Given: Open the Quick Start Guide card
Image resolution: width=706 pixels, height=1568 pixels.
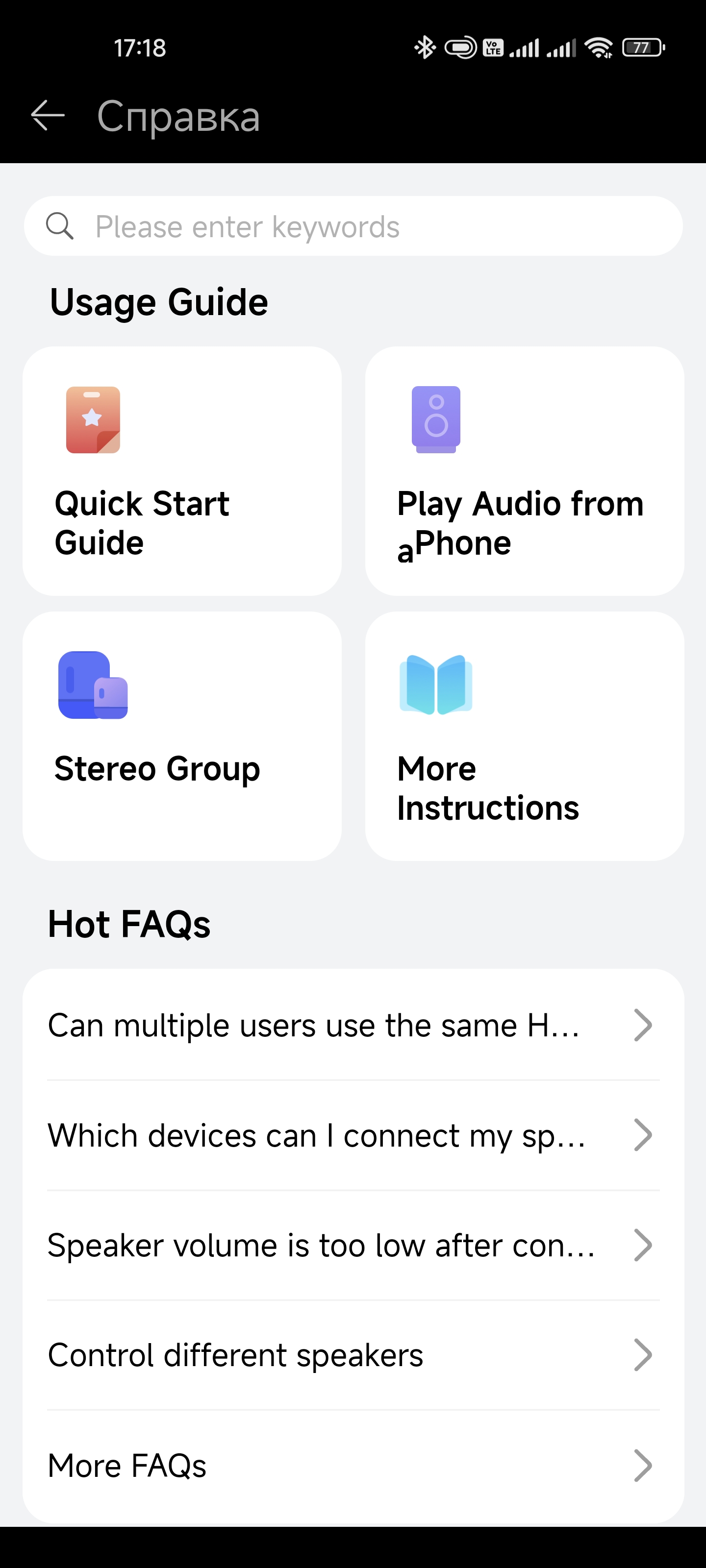Looking at the screenshot, I should pos(181,470).
